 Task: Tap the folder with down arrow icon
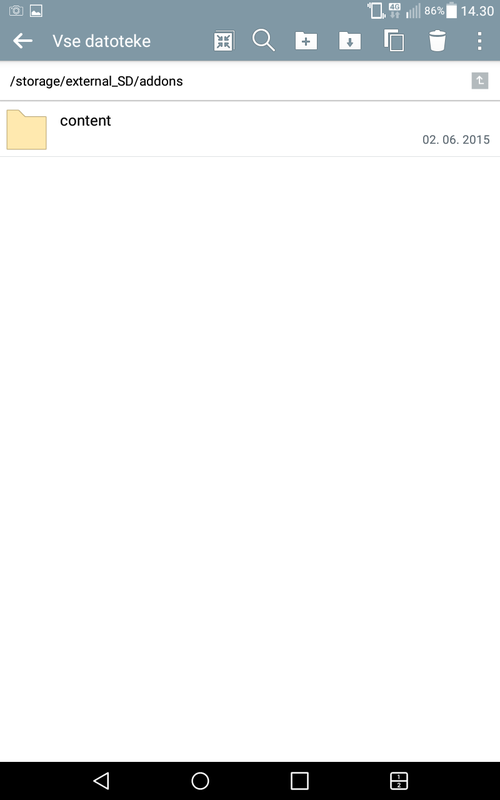coord(350,41)
